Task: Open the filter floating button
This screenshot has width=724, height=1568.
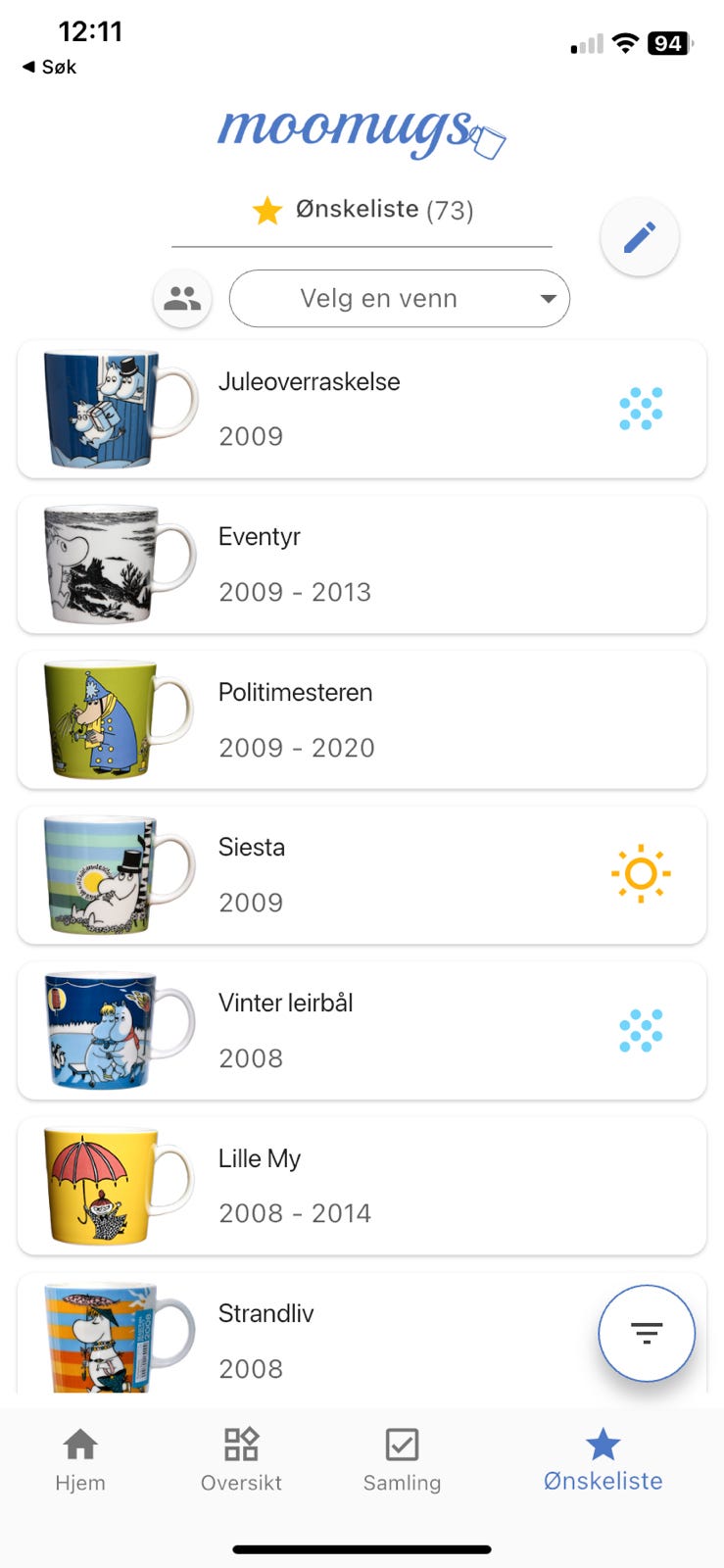Action: (646, 1333)
